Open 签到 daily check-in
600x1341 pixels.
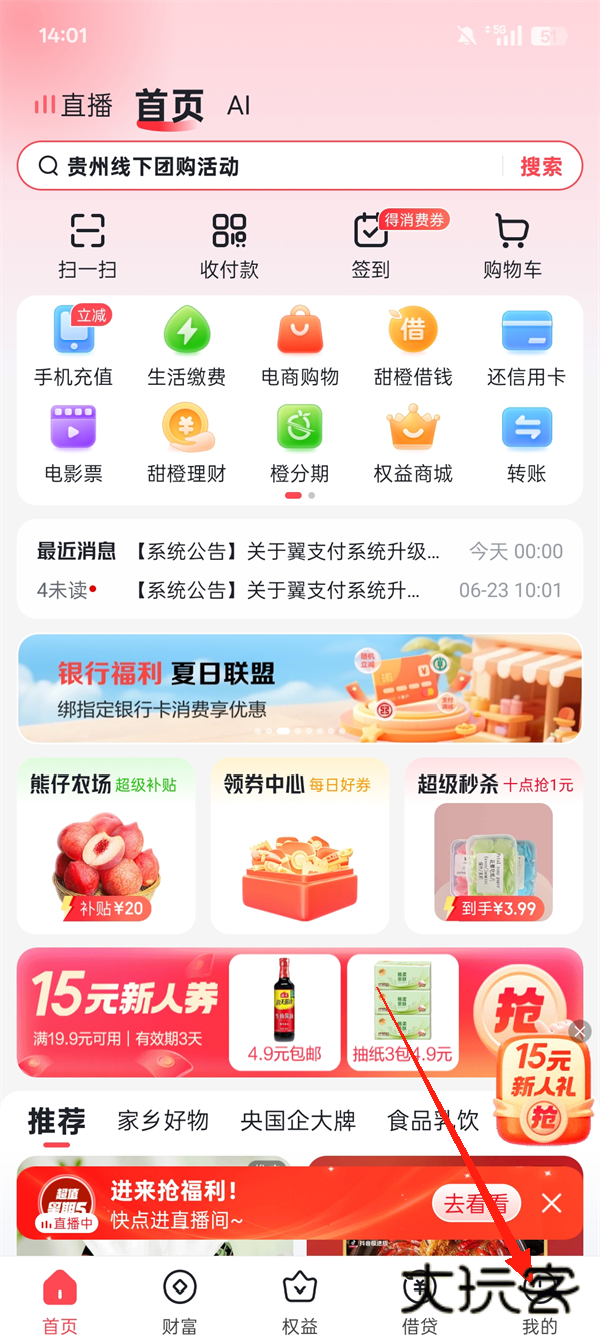[371, 244]
